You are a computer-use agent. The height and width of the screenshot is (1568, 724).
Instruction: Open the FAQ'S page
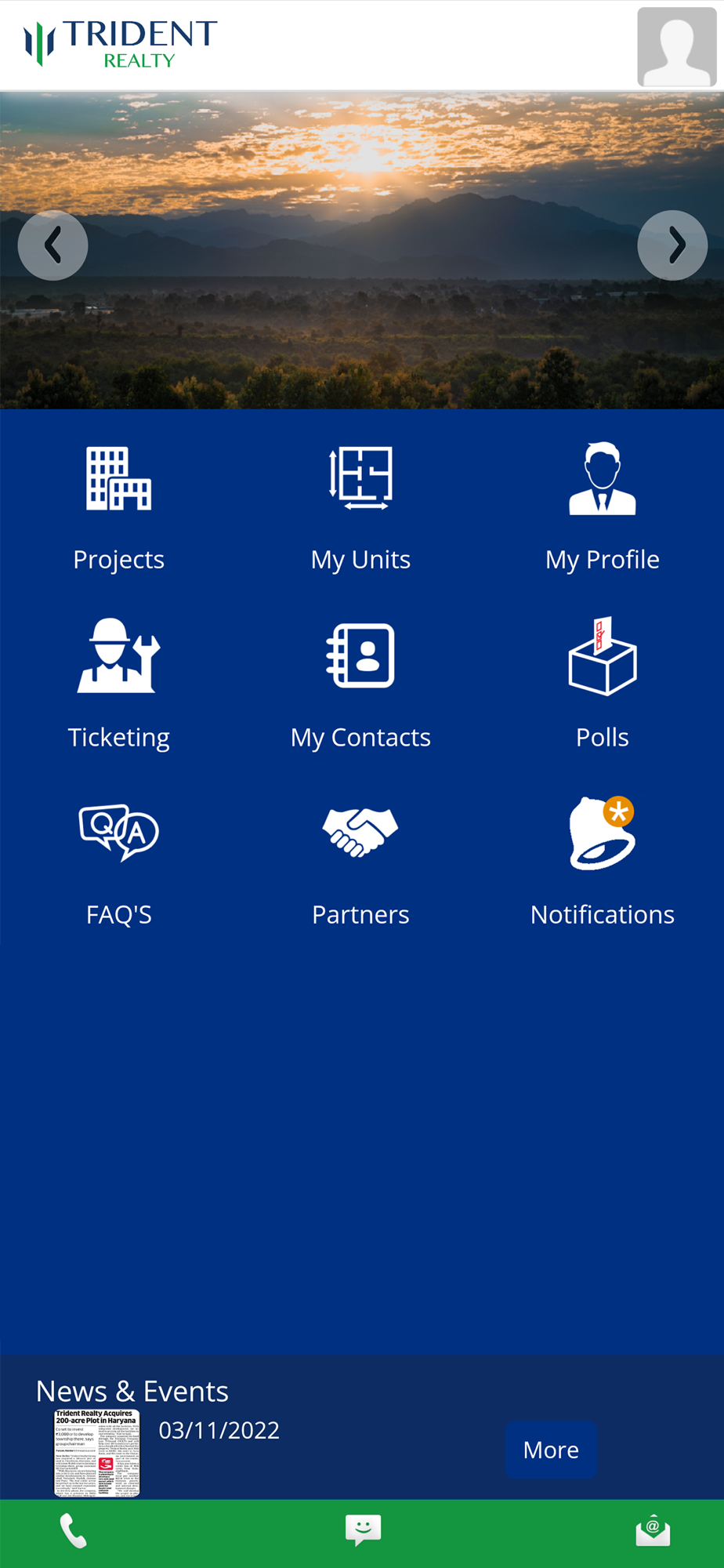click(119, 862)
